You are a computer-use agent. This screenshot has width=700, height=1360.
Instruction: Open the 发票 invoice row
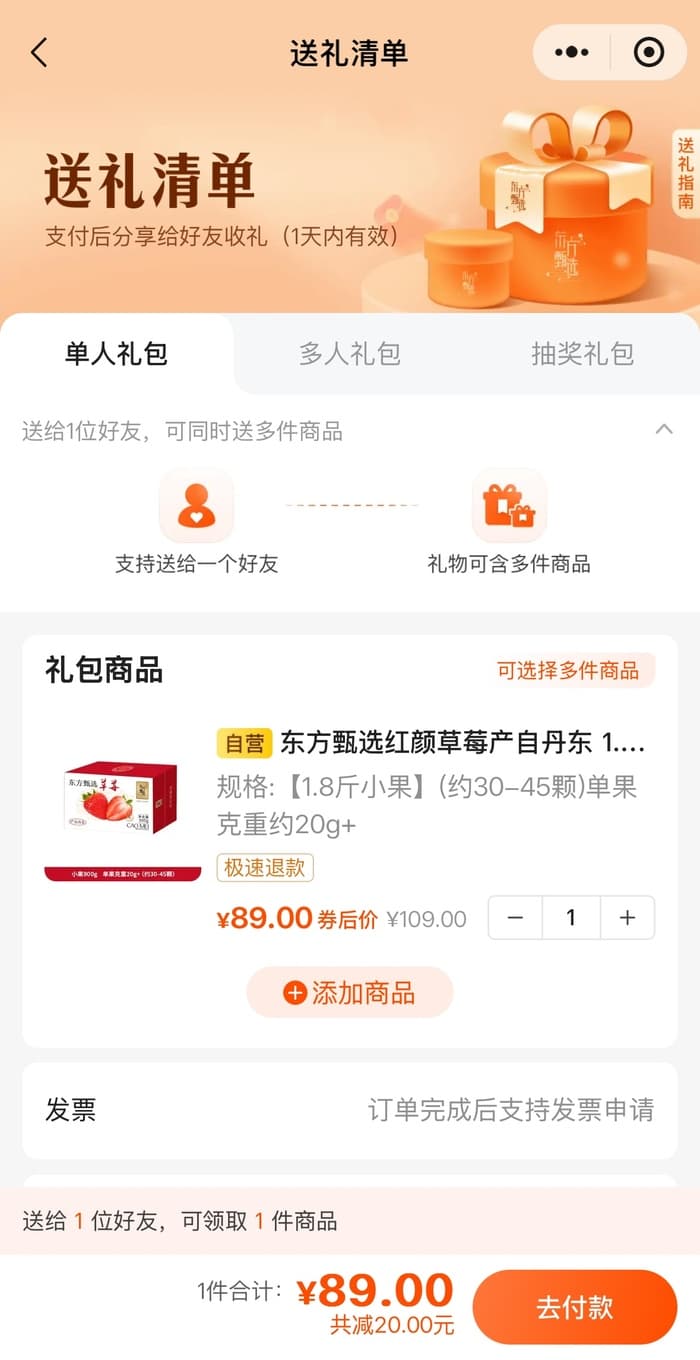pyautogui.click(x=350, y=1110)
